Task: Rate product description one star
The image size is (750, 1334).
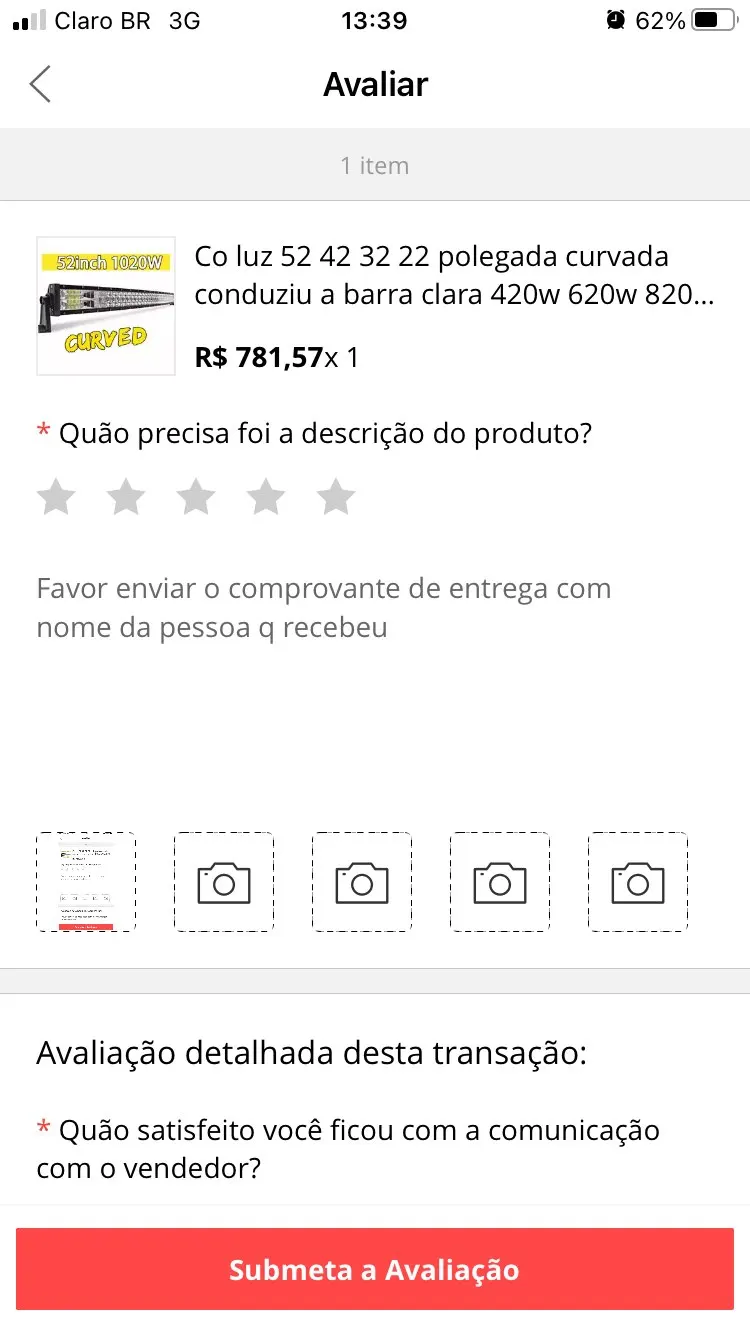Action: pos(56,497)
